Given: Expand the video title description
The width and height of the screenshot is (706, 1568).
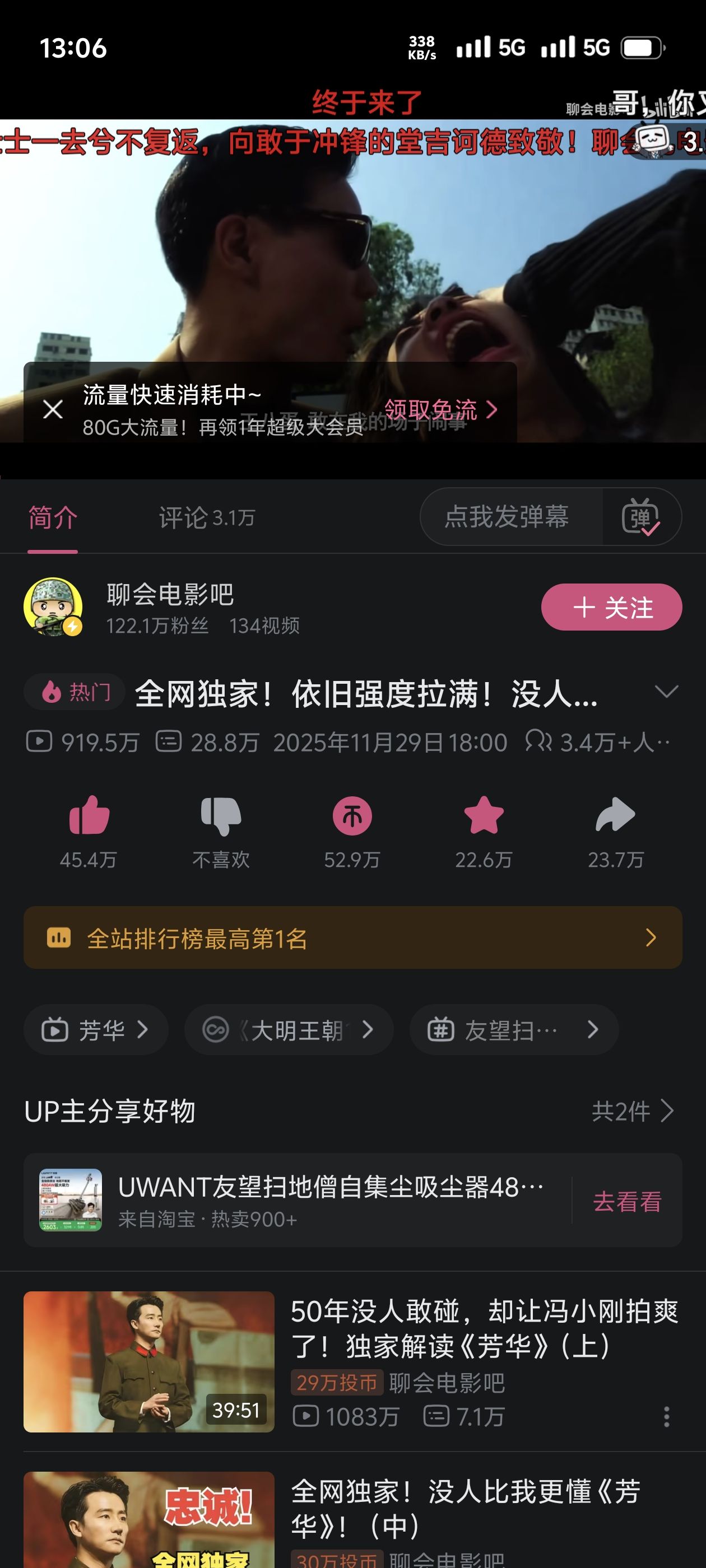Looking at the screenshot, I should [x=666, y=692].
